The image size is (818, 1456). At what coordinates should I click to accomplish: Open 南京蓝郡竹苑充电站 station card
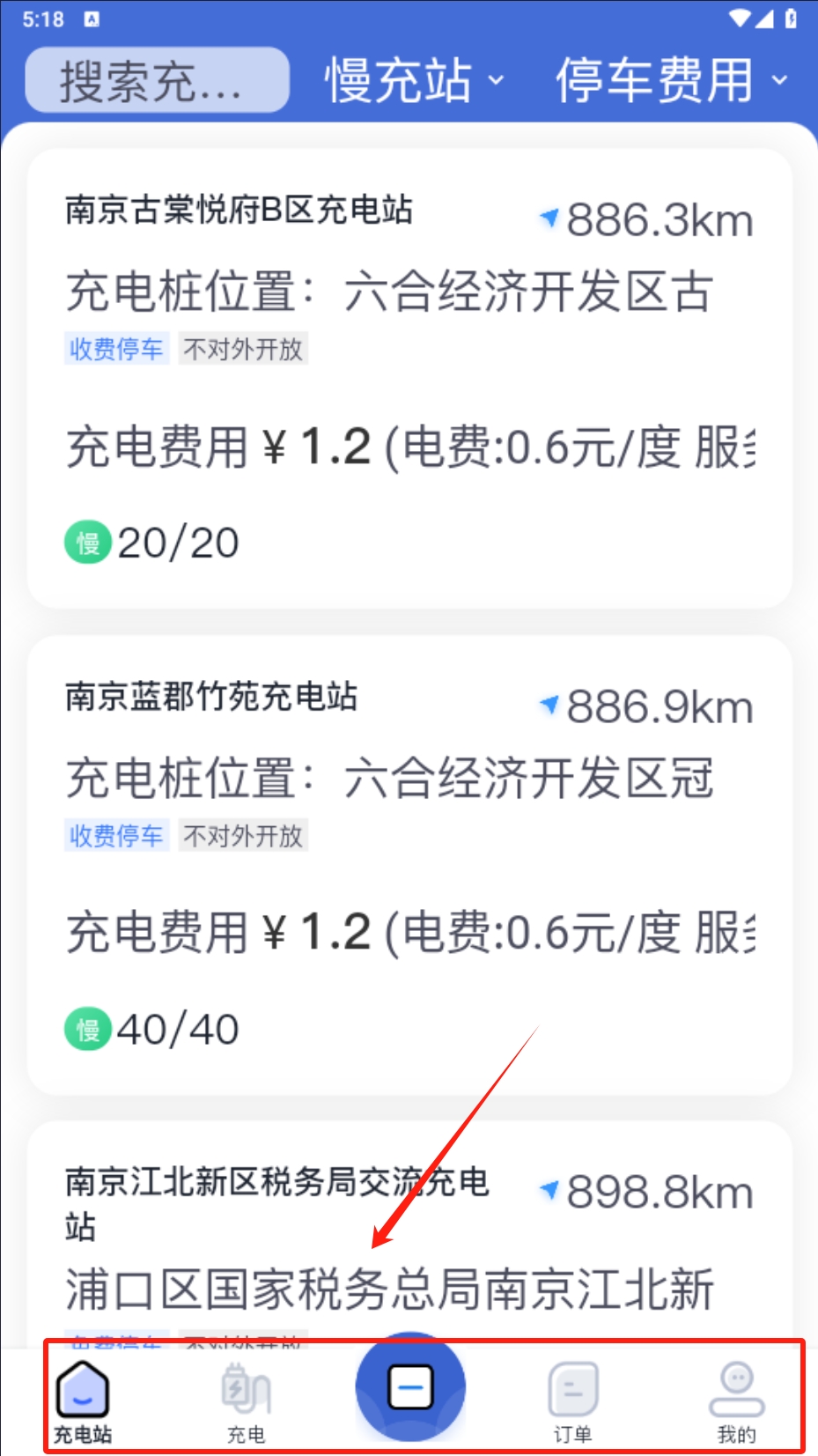point(409,865)
